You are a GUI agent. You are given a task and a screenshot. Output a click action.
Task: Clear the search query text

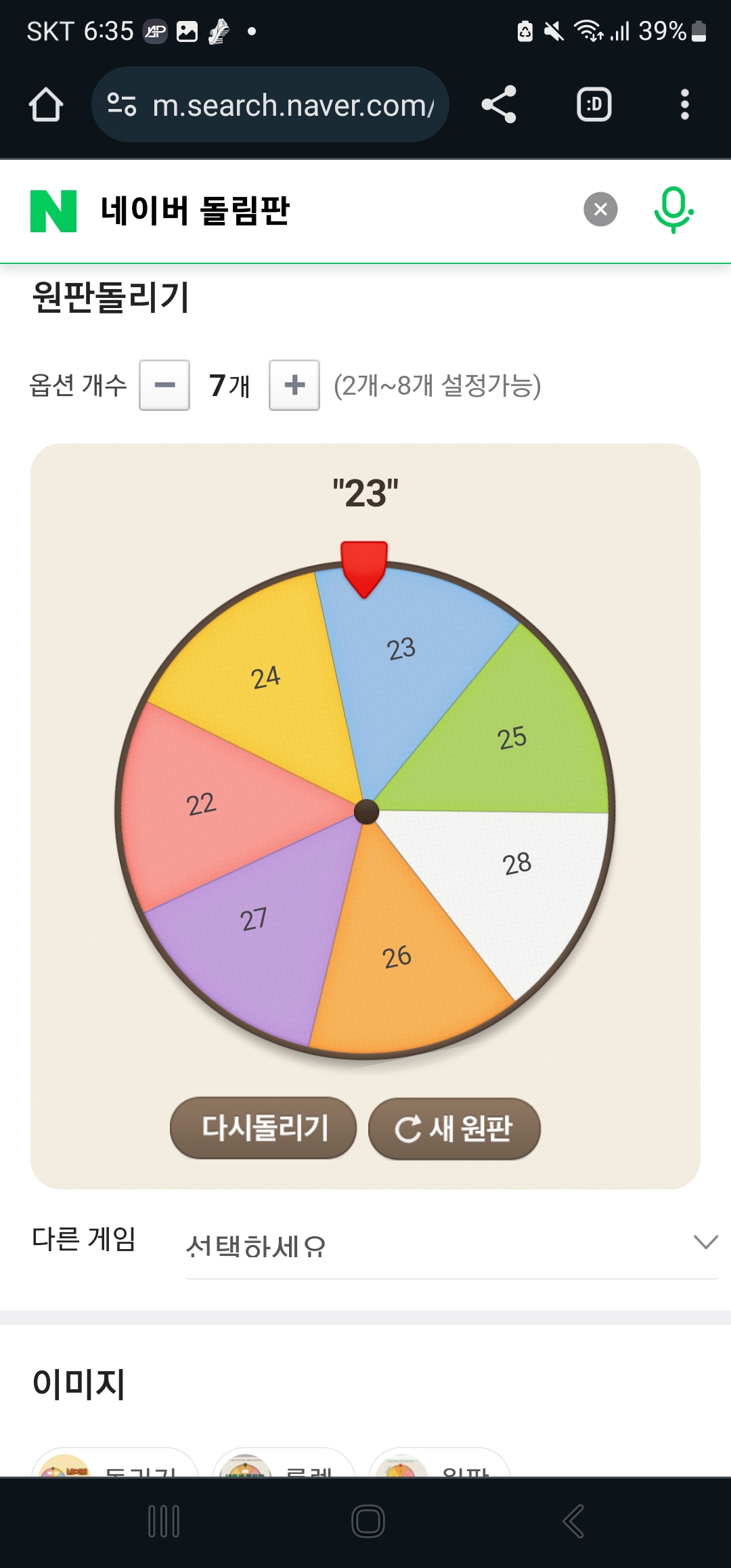pyautogui.click(x=600, y=210)
